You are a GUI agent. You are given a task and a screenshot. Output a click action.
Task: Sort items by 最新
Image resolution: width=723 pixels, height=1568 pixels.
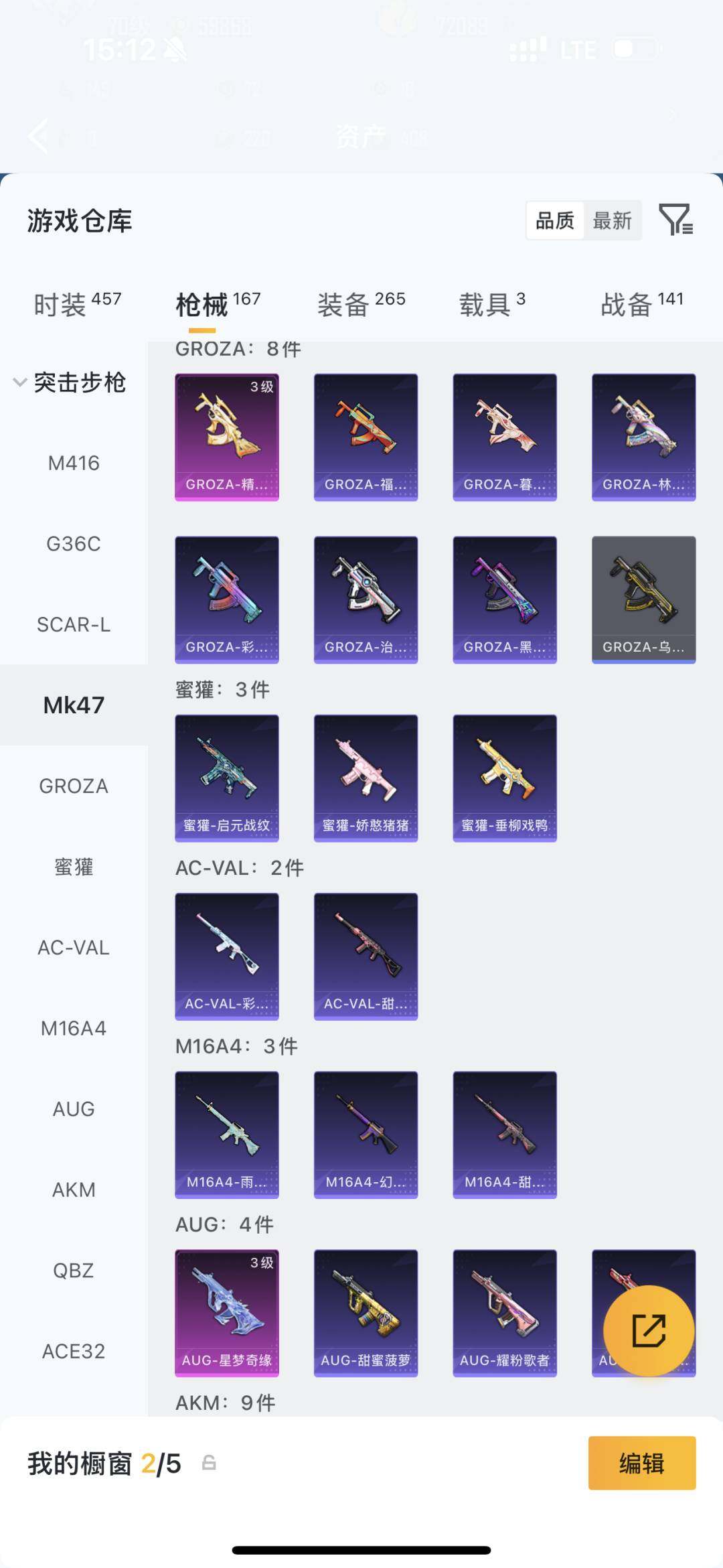point(612,220)
